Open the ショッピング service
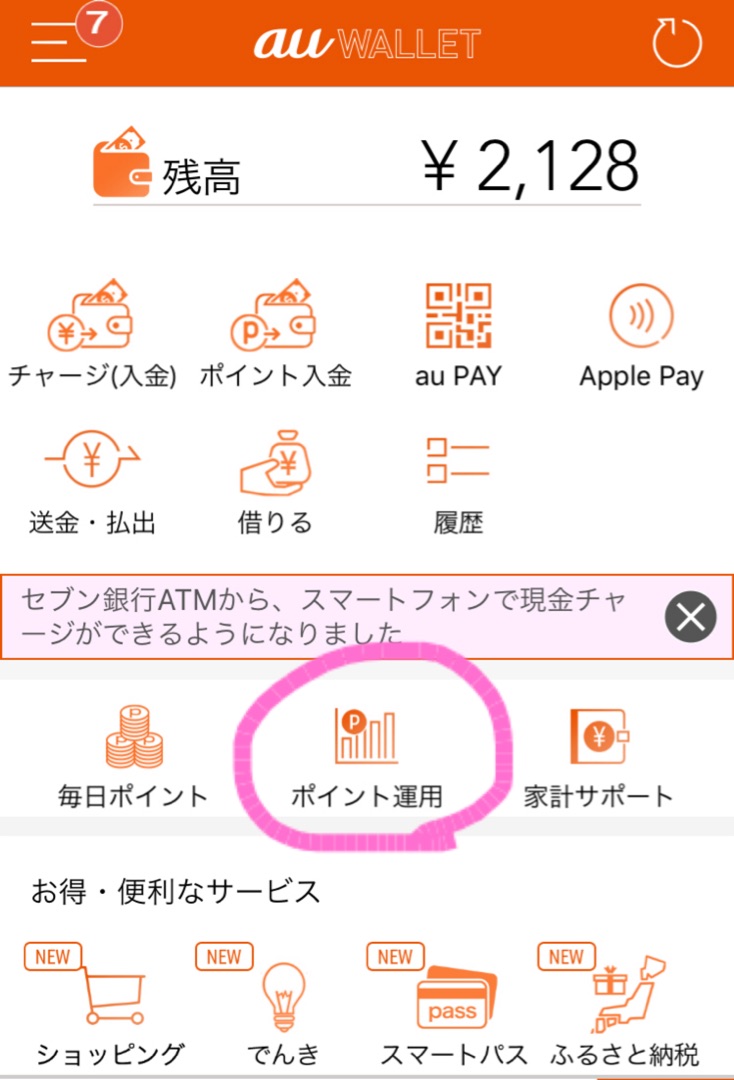The image size is (734, 1080). (x=110, y=1005)
